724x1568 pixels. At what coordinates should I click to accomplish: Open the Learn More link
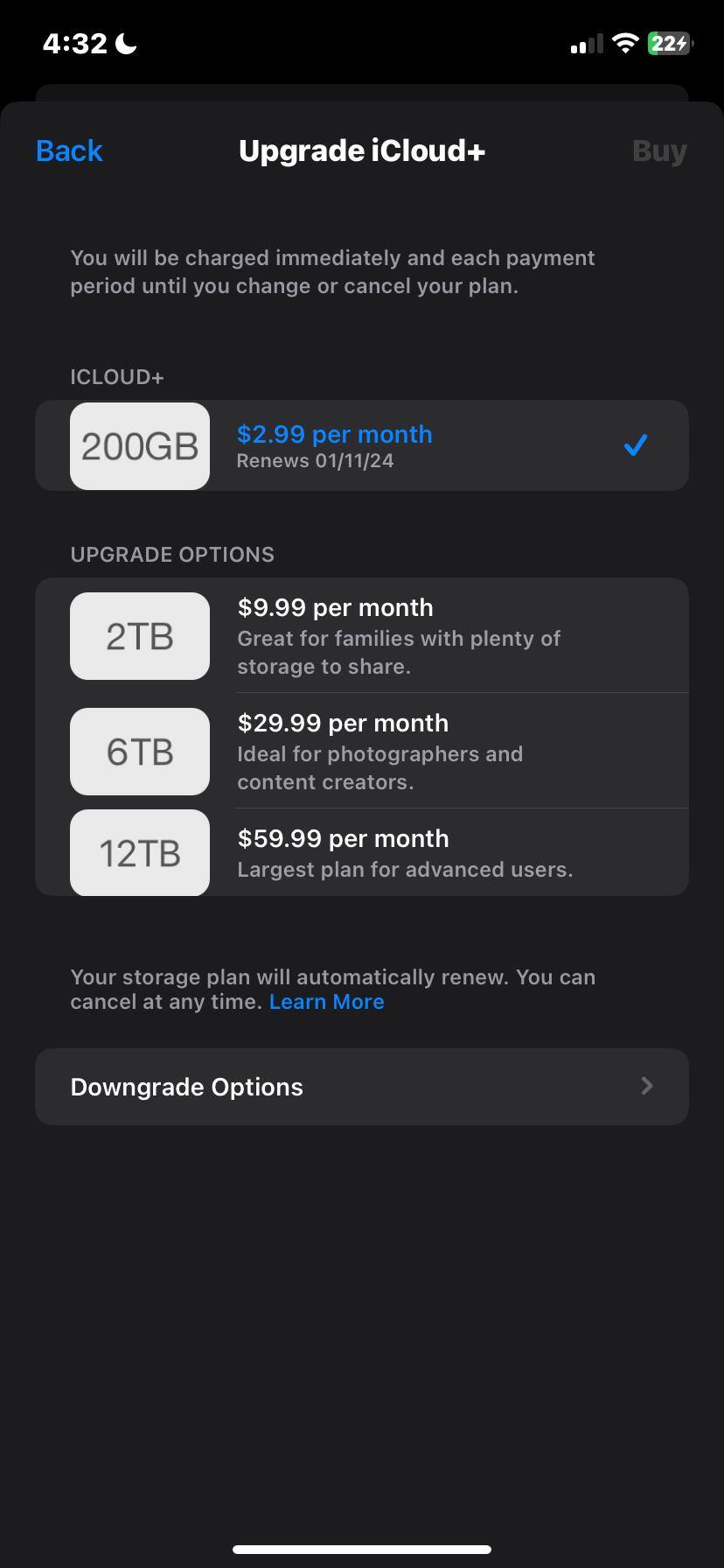tap(326, 1001)
